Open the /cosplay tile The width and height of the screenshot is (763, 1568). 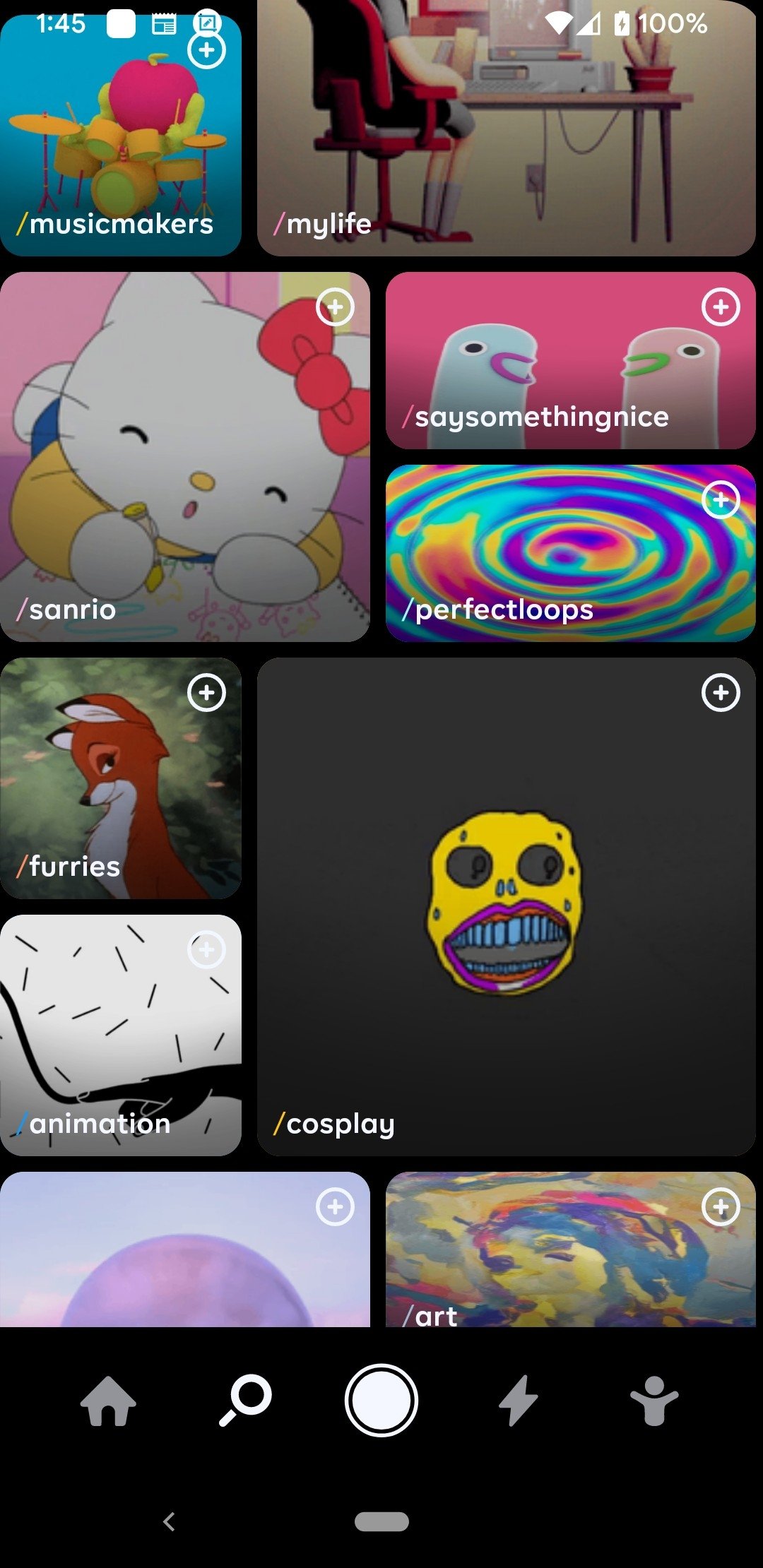[507, 907]
